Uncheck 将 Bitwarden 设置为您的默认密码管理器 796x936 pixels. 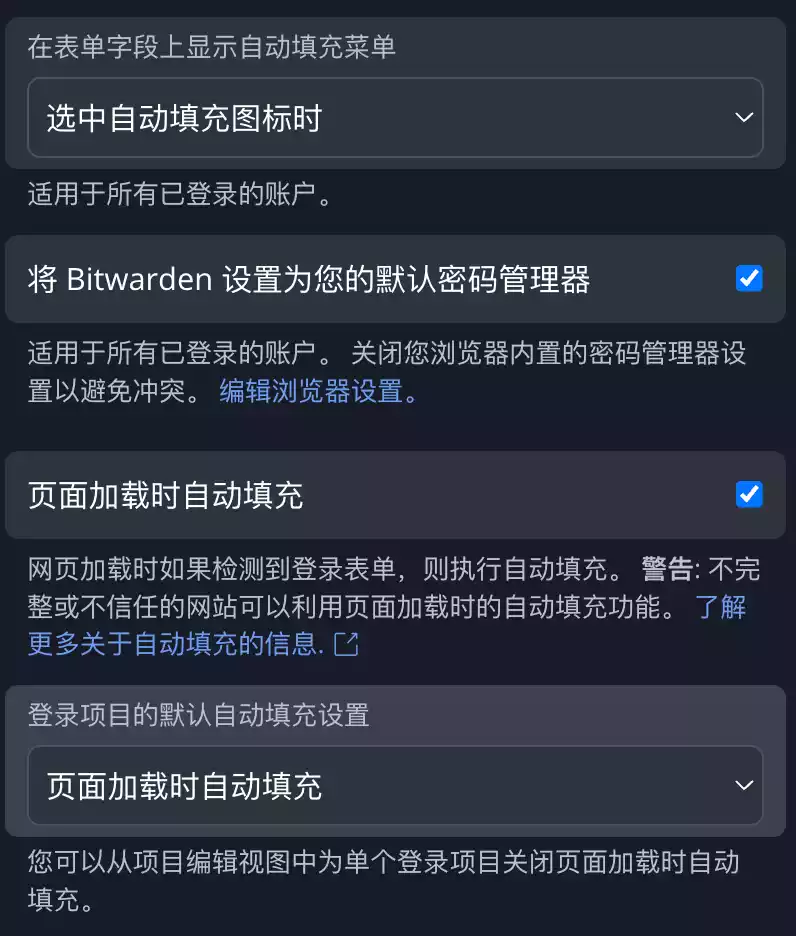[749, 278]
